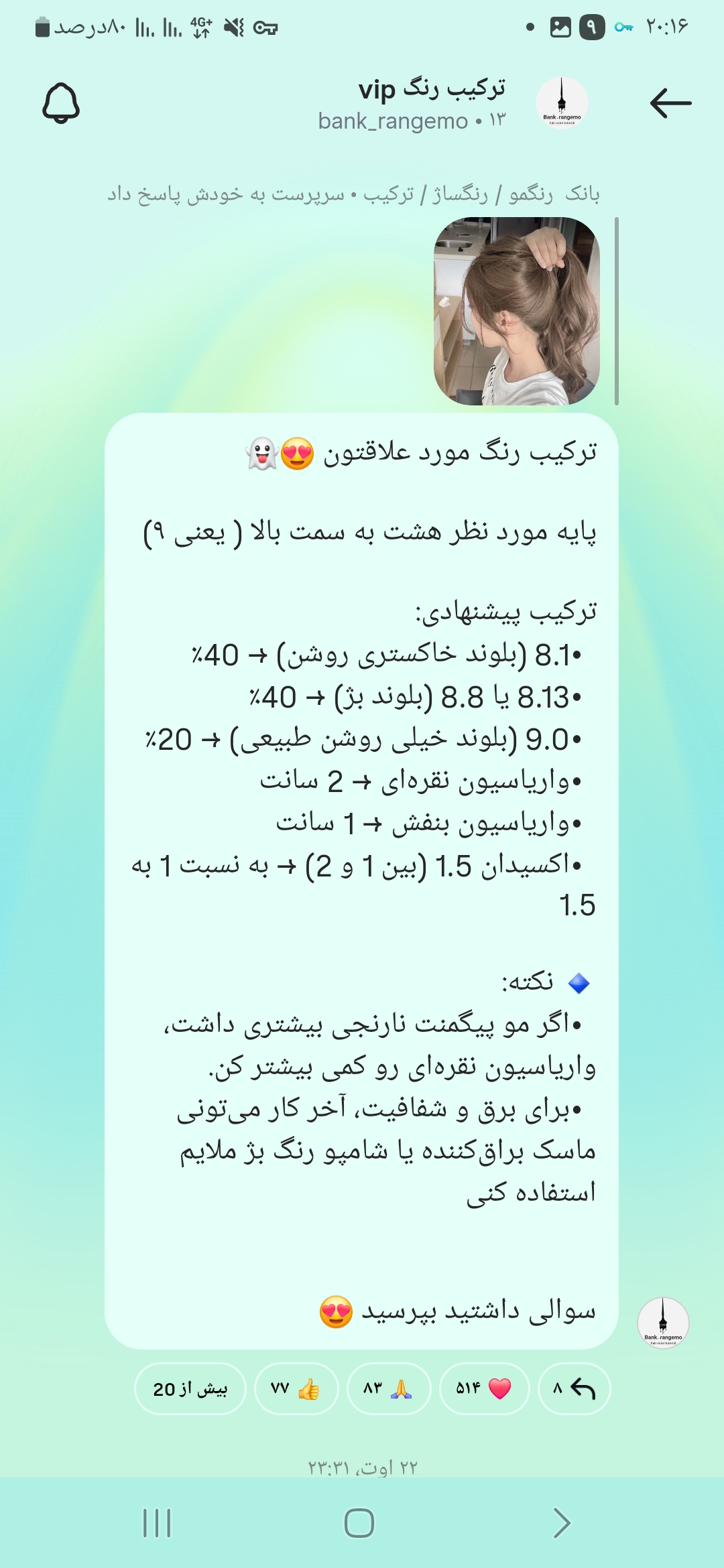Screen dimensions: 724x1568
Task: Show the more than 20 reactions chip
Action: (x=190, y=1389)
